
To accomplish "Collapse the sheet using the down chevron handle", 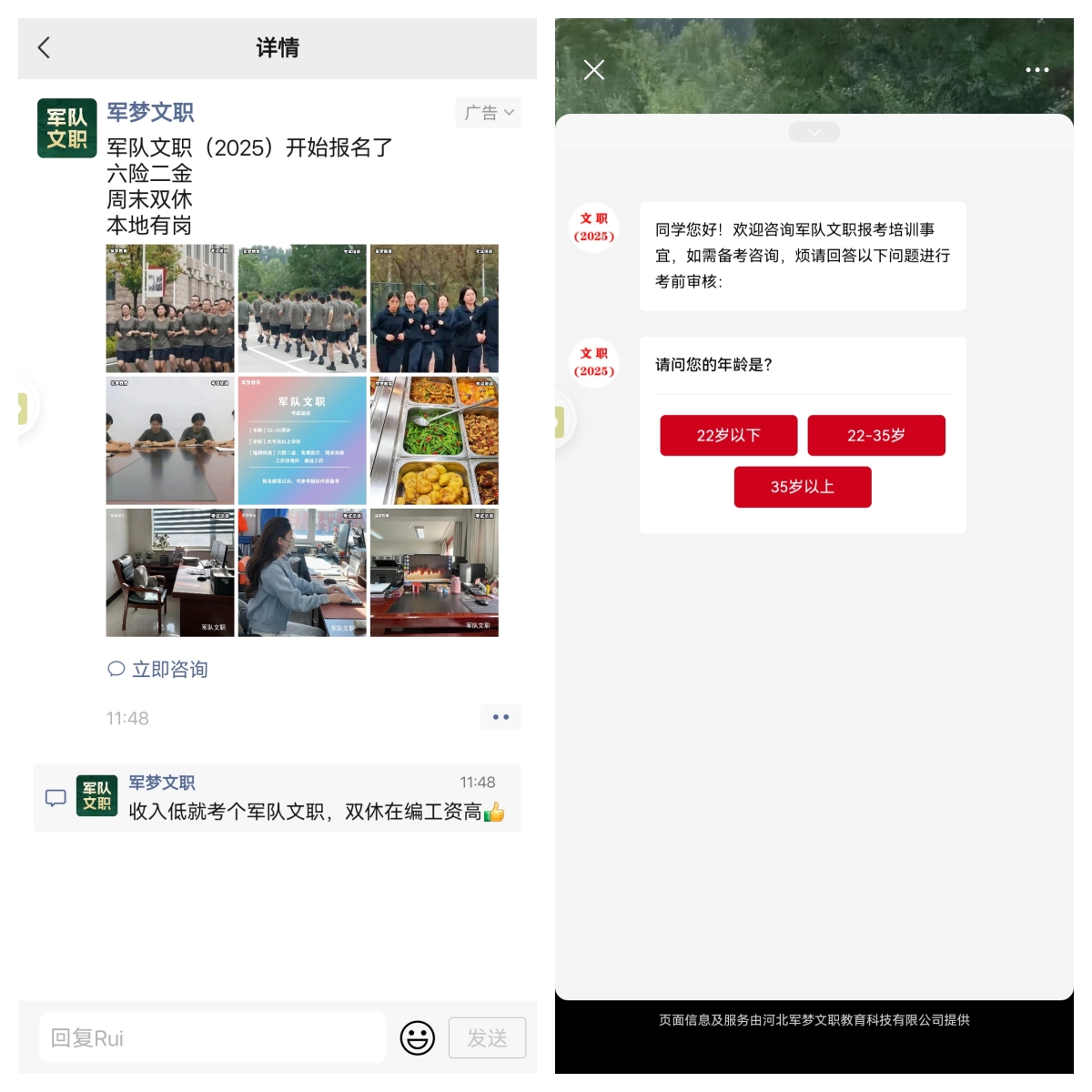I will pyautogui.click(x=814, y=133).
